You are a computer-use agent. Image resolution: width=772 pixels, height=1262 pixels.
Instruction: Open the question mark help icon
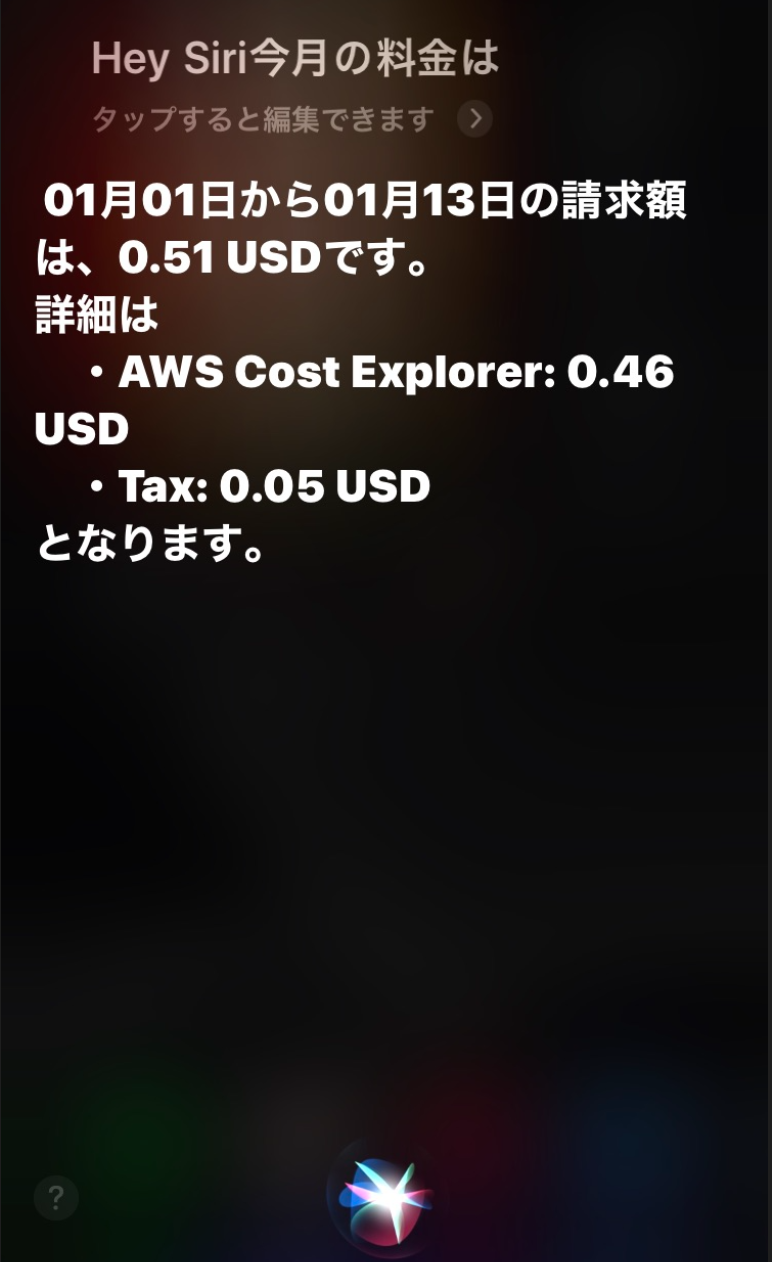tap(56, 1197)
